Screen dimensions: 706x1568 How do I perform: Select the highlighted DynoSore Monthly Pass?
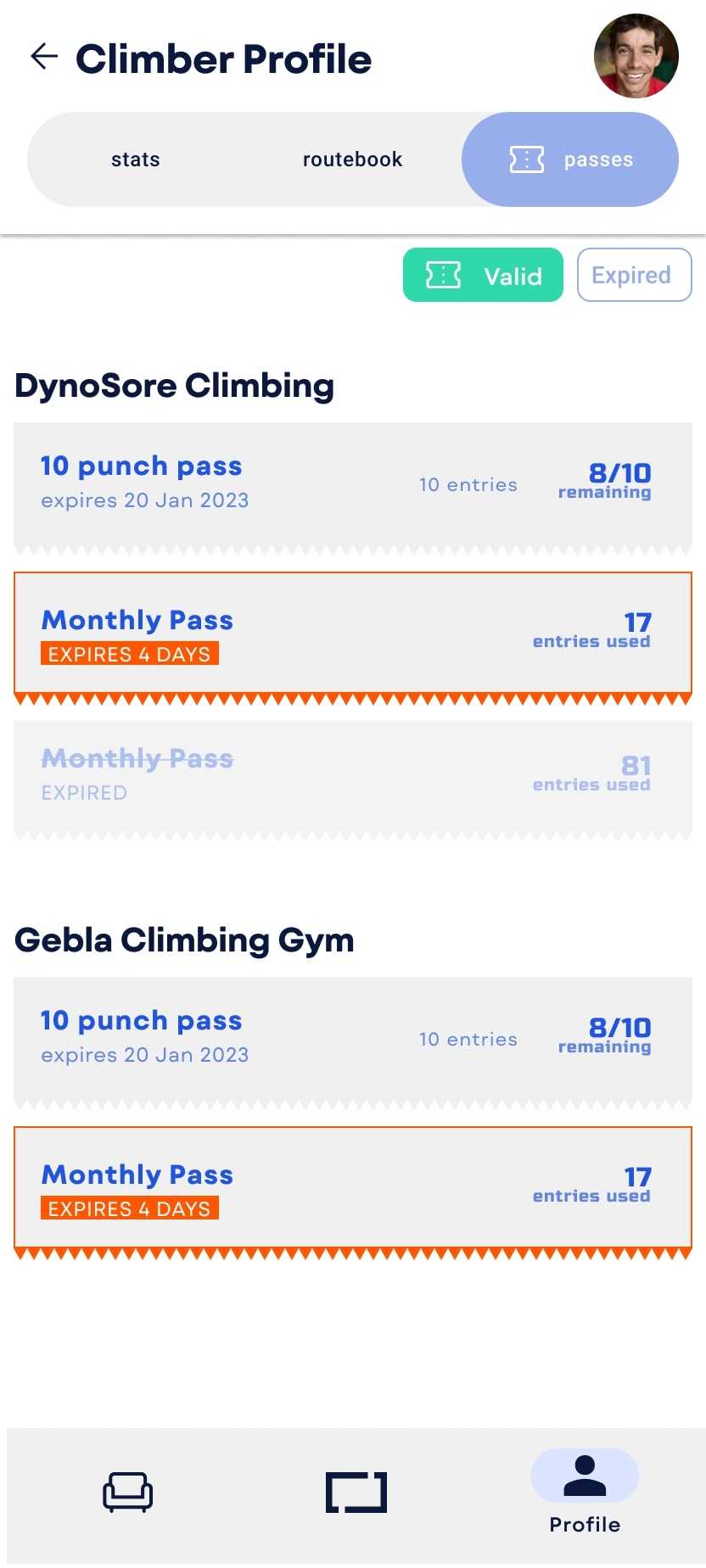pos(353,634)
